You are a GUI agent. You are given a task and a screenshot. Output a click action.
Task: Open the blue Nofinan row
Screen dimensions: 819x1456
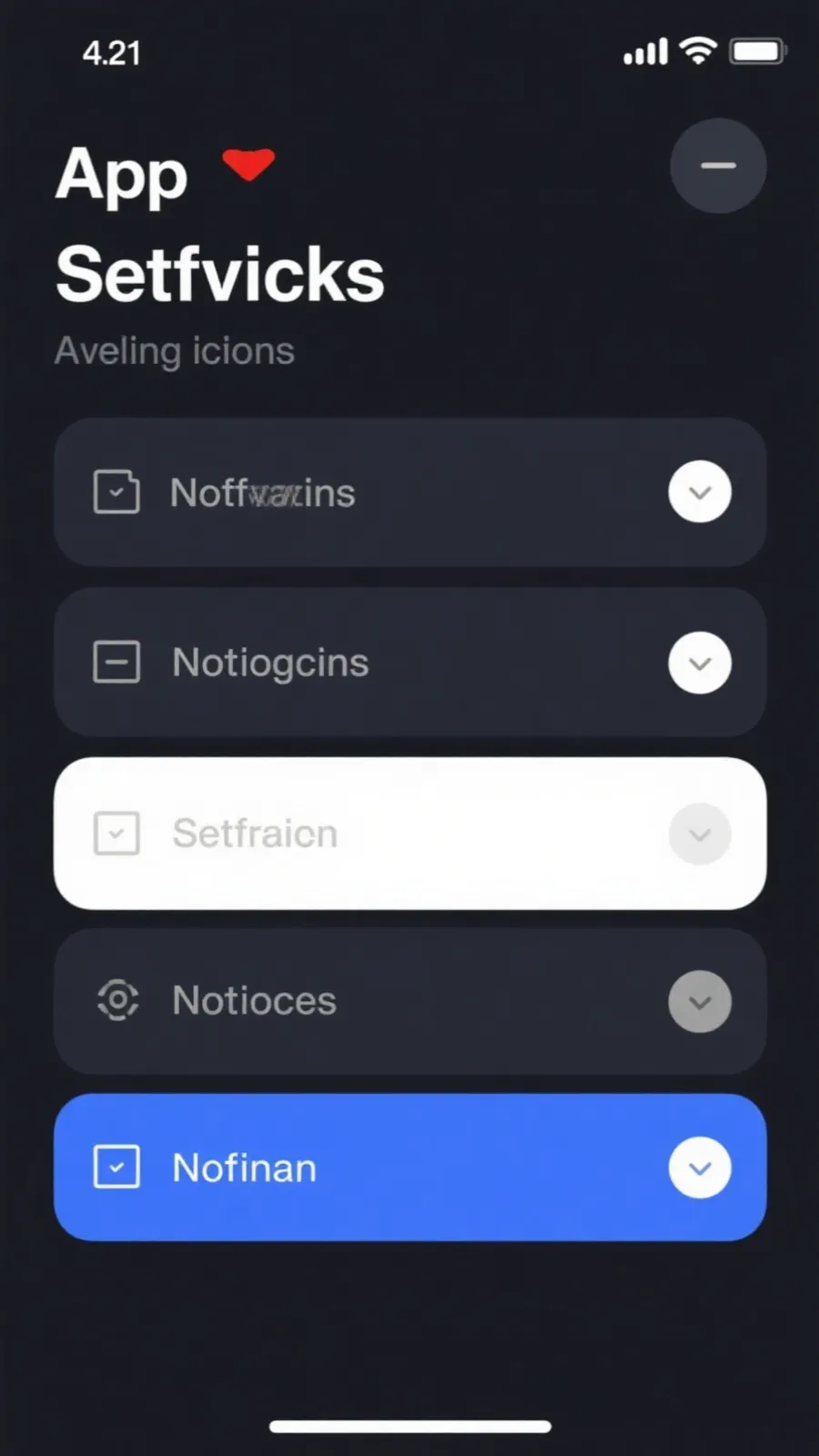[x=364, y=1168]
